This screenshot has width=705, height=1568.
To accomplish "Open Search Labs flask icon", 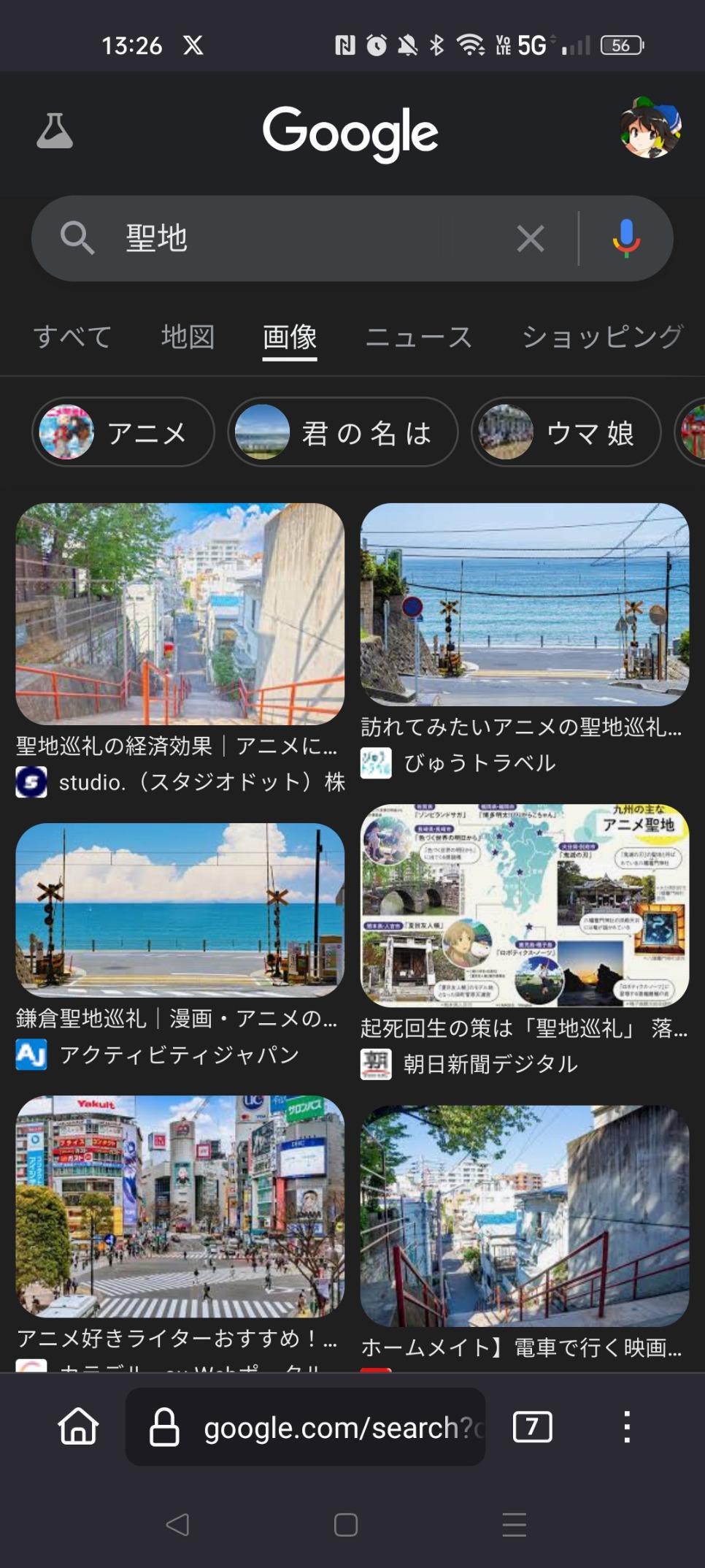I will 55,131.
